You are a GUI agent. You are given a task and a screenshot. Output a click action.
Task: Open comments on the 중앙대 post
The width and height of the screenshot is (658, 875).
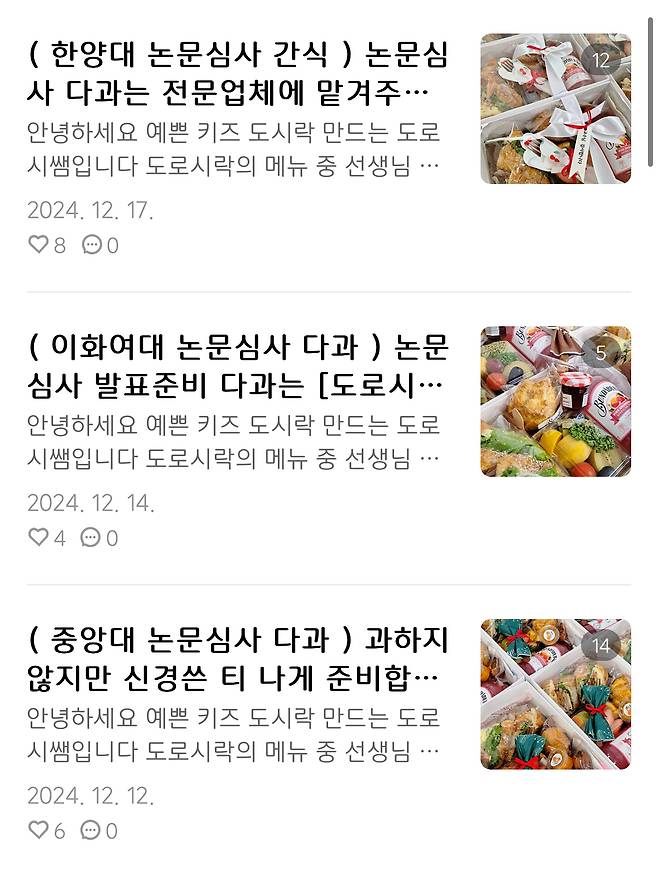tap(92, 830)
